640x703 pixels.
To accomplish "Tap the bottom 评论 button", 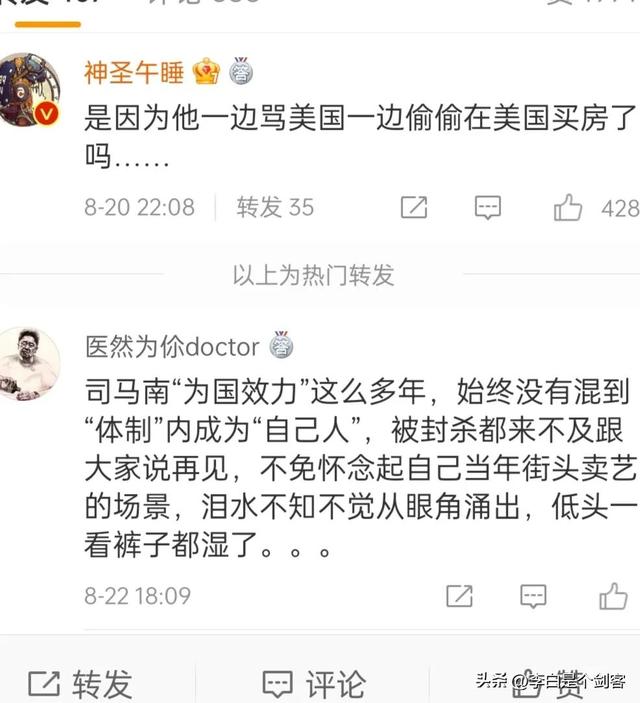I will pyautogui.click(x=313, y=683).
